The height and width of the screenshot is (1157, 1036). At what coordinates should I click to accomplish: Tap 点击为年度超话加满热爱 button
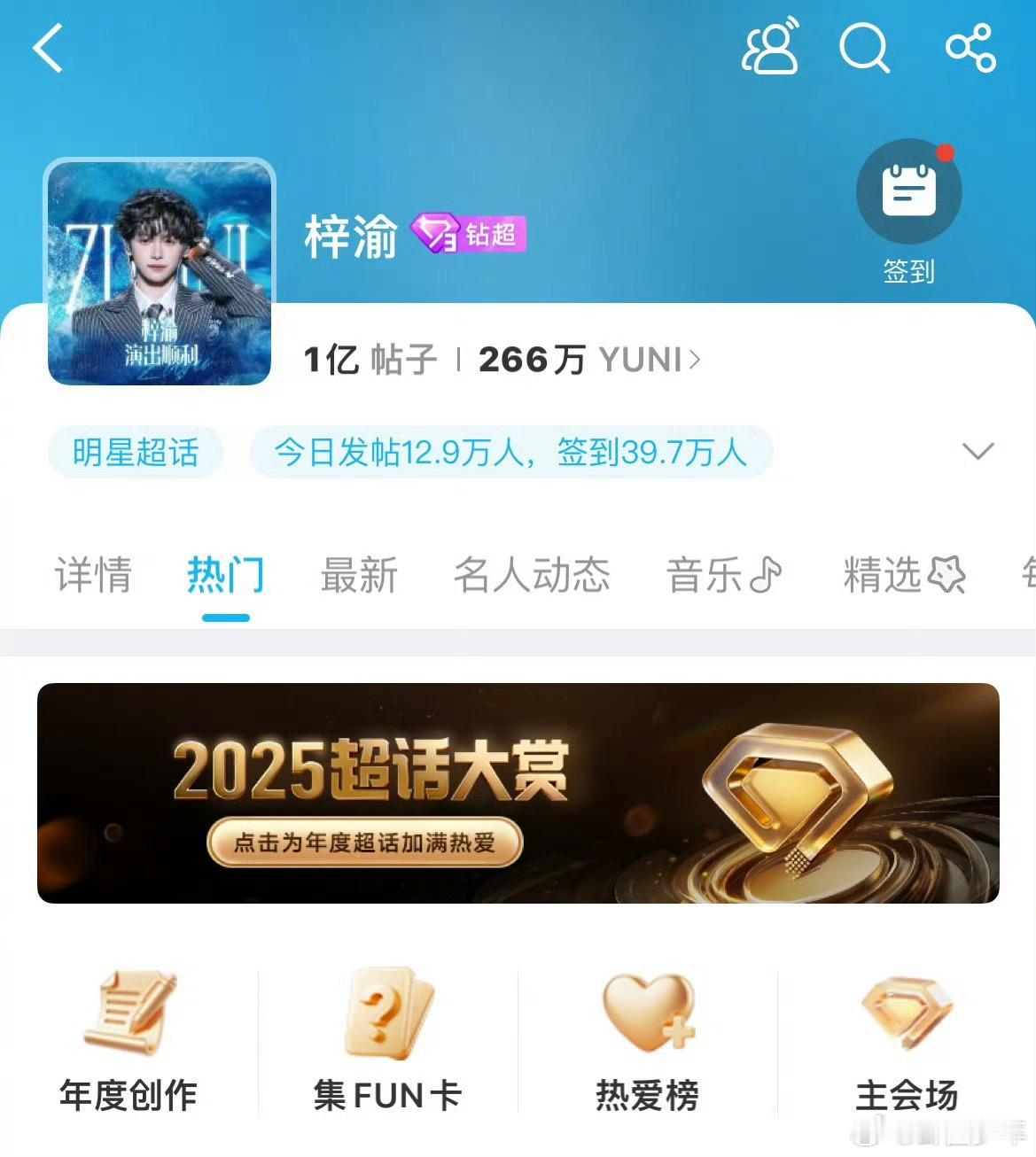point(367,843)
